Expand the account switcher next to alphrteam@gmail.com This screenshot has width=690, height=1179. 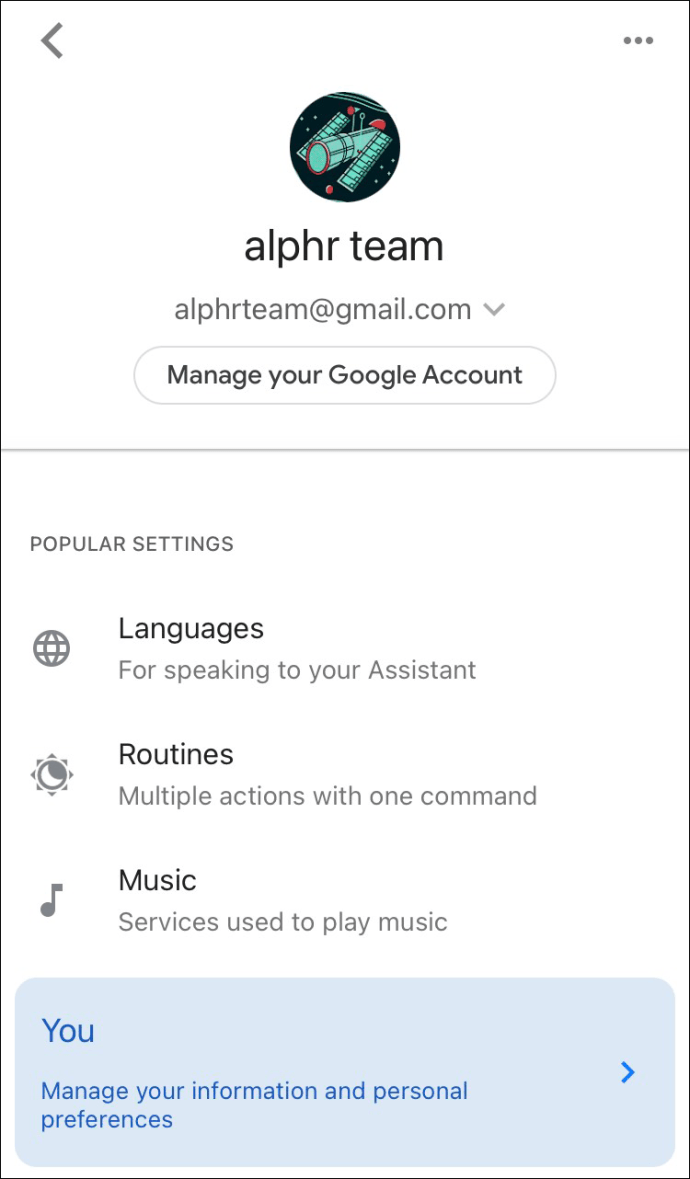(494, 310)
